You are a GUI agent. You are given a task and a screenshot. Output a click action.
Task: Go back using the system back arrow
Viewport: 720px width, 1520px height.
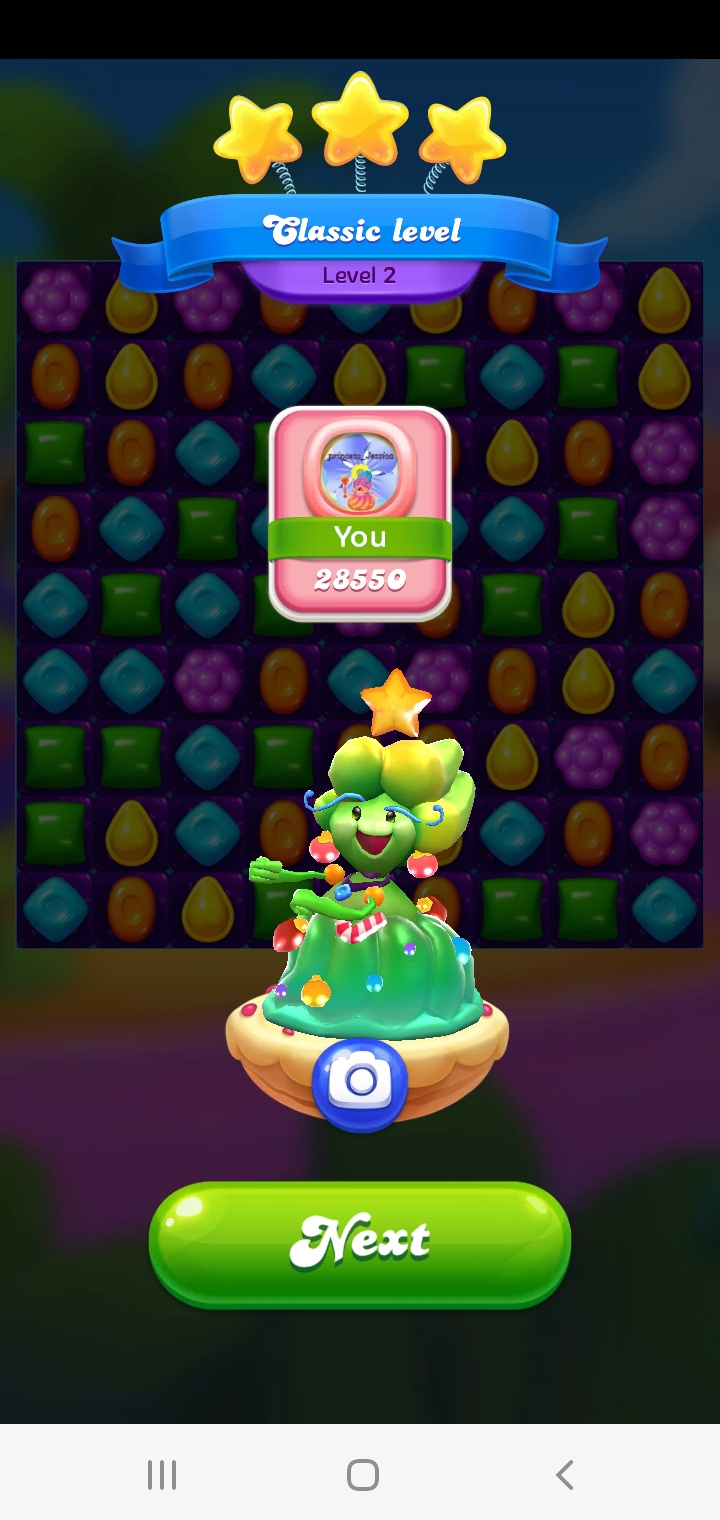[x=564, y=1474]
